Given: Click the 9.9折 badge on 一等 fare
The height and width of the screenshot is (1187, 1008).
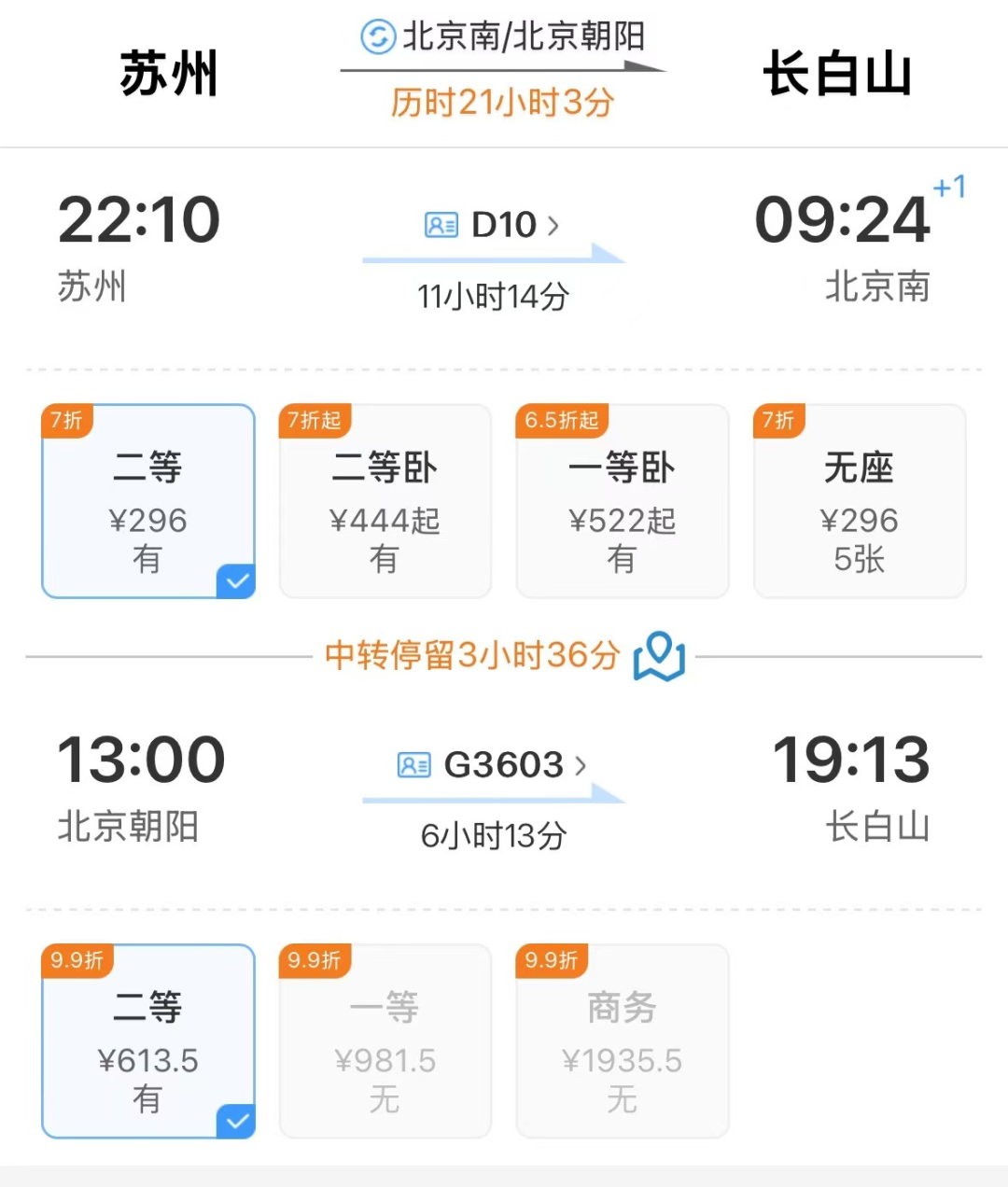Looking at the screenshot, I should pyautogui.click(x=313, y=959).
